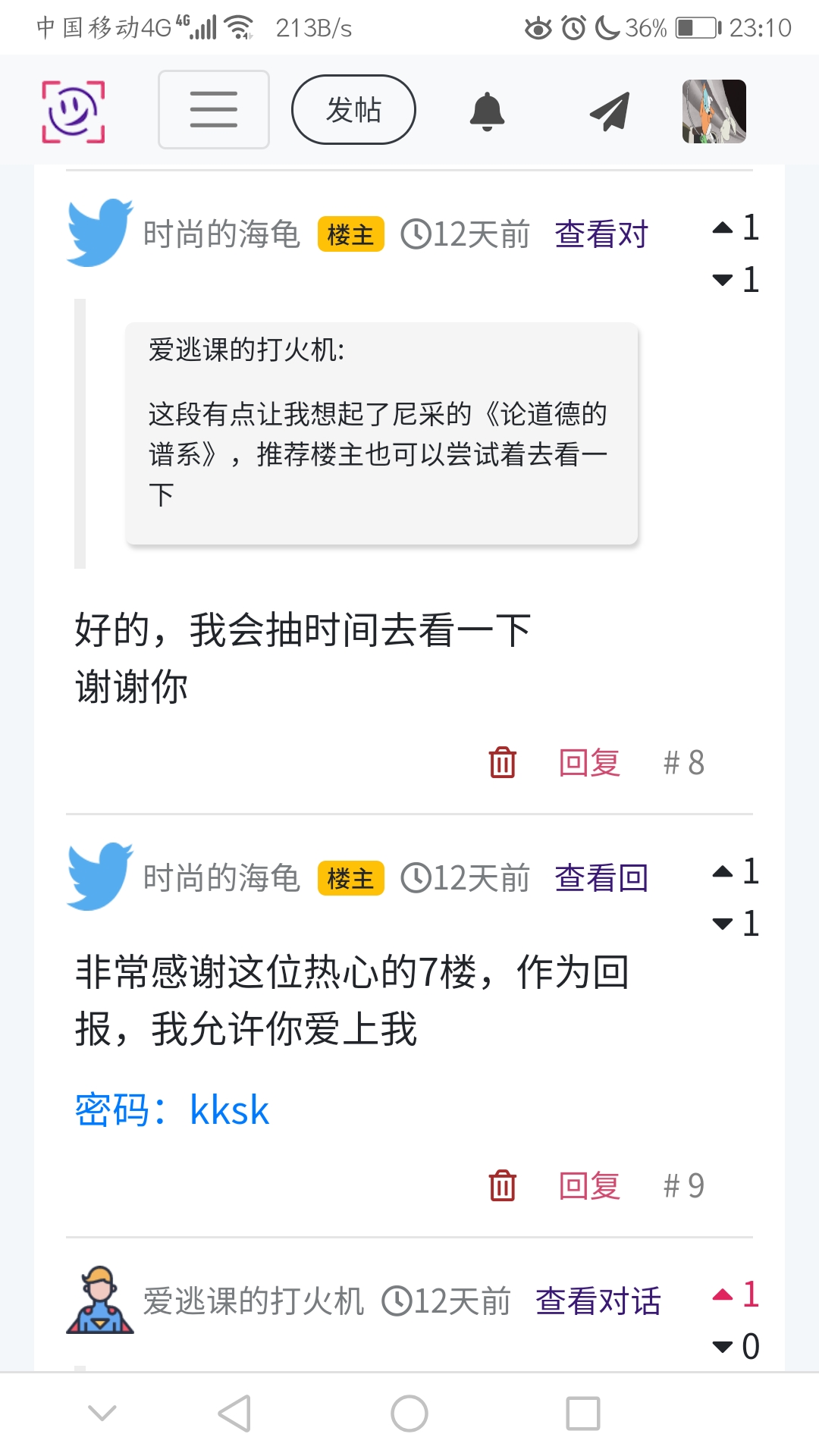Open 查看回 link on post #9
Screen dimensions: 819x1456
click(601, 878)
